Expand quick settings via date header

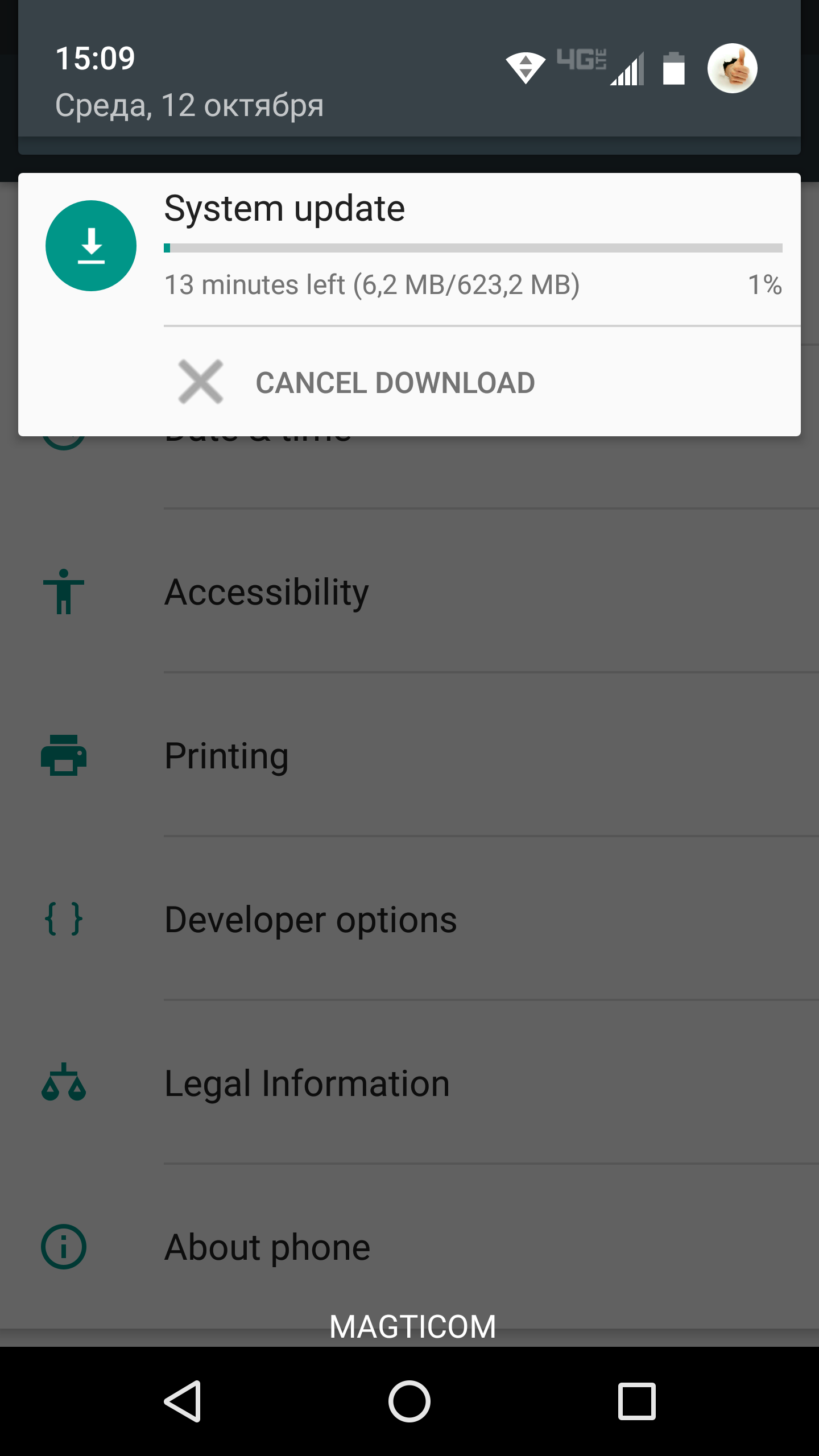coord(189,106)
